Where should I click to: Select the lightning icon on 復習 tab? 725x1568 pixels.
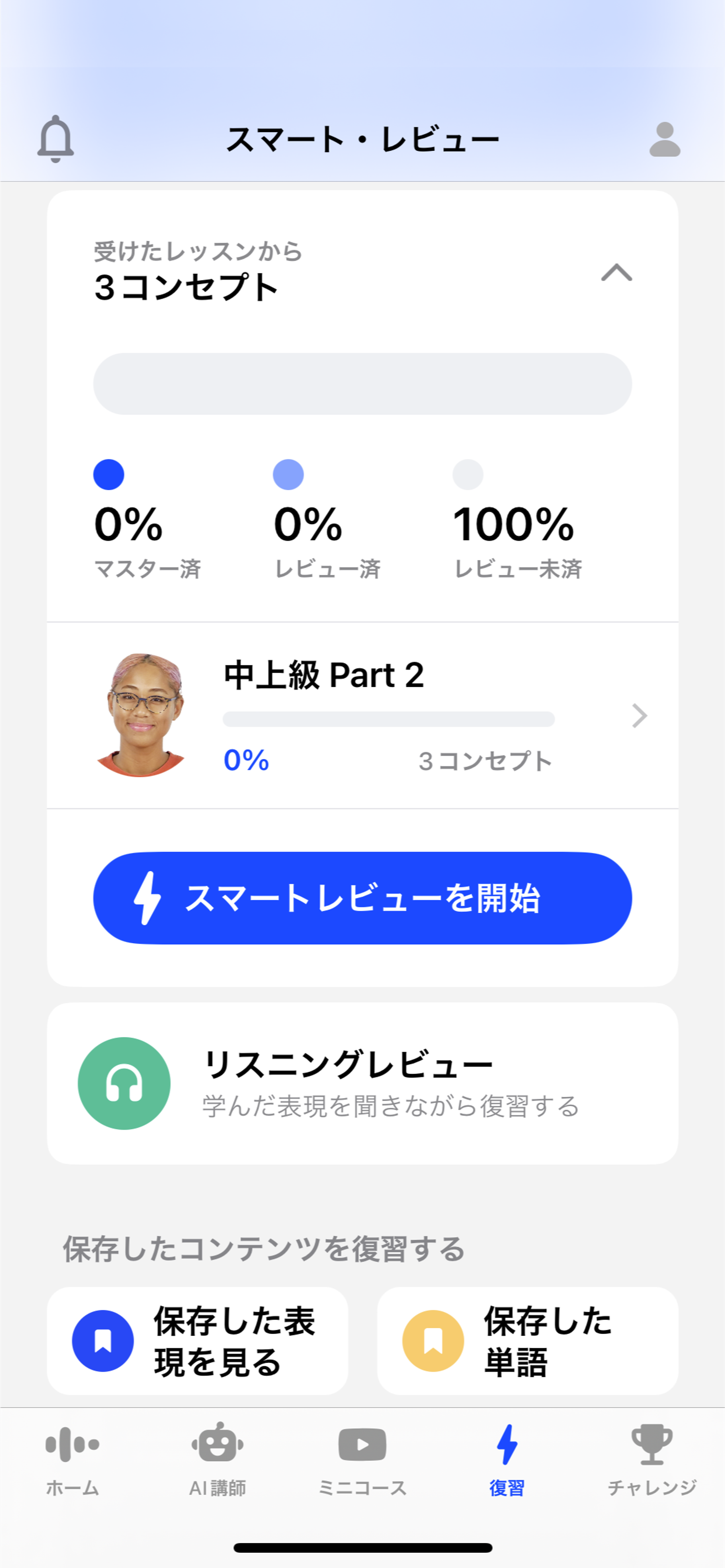507,1443
